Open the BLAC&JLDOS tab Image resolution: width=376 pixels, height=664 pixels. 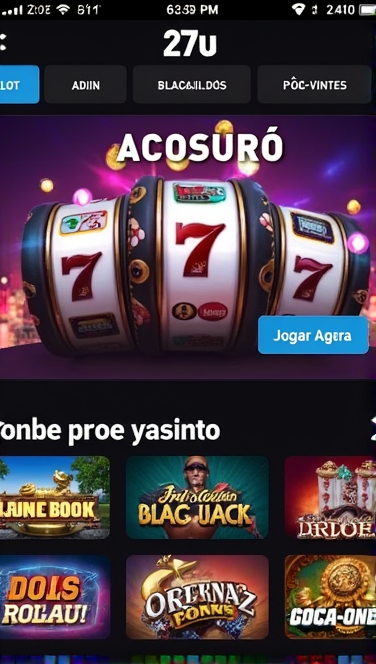tap(192, 84)
